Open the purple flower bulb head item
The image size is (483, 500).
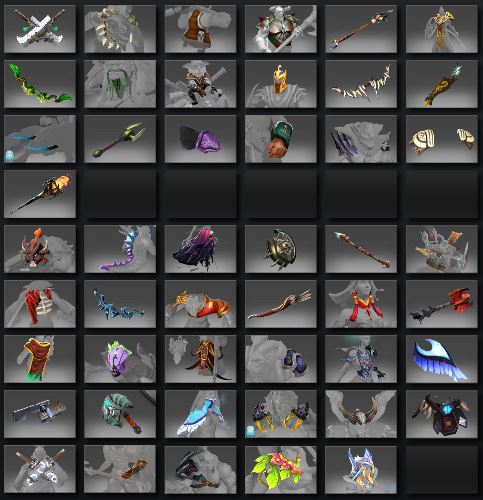[120, 359]
